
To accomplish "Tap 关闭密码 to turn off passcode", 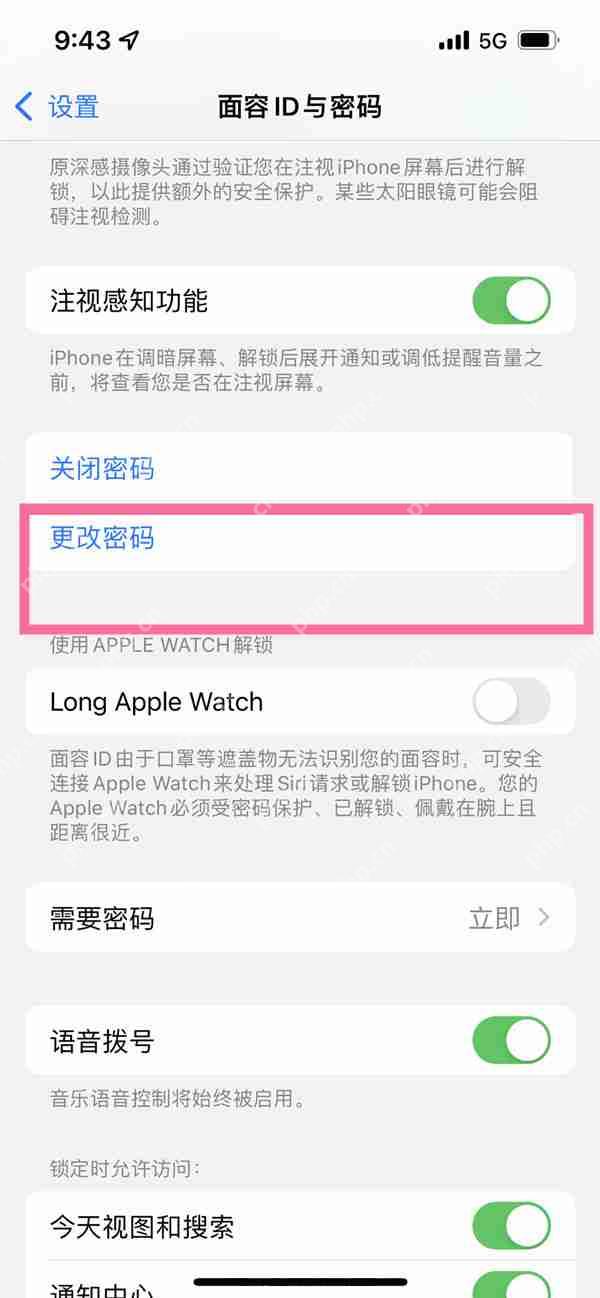I will coord(102,468).
